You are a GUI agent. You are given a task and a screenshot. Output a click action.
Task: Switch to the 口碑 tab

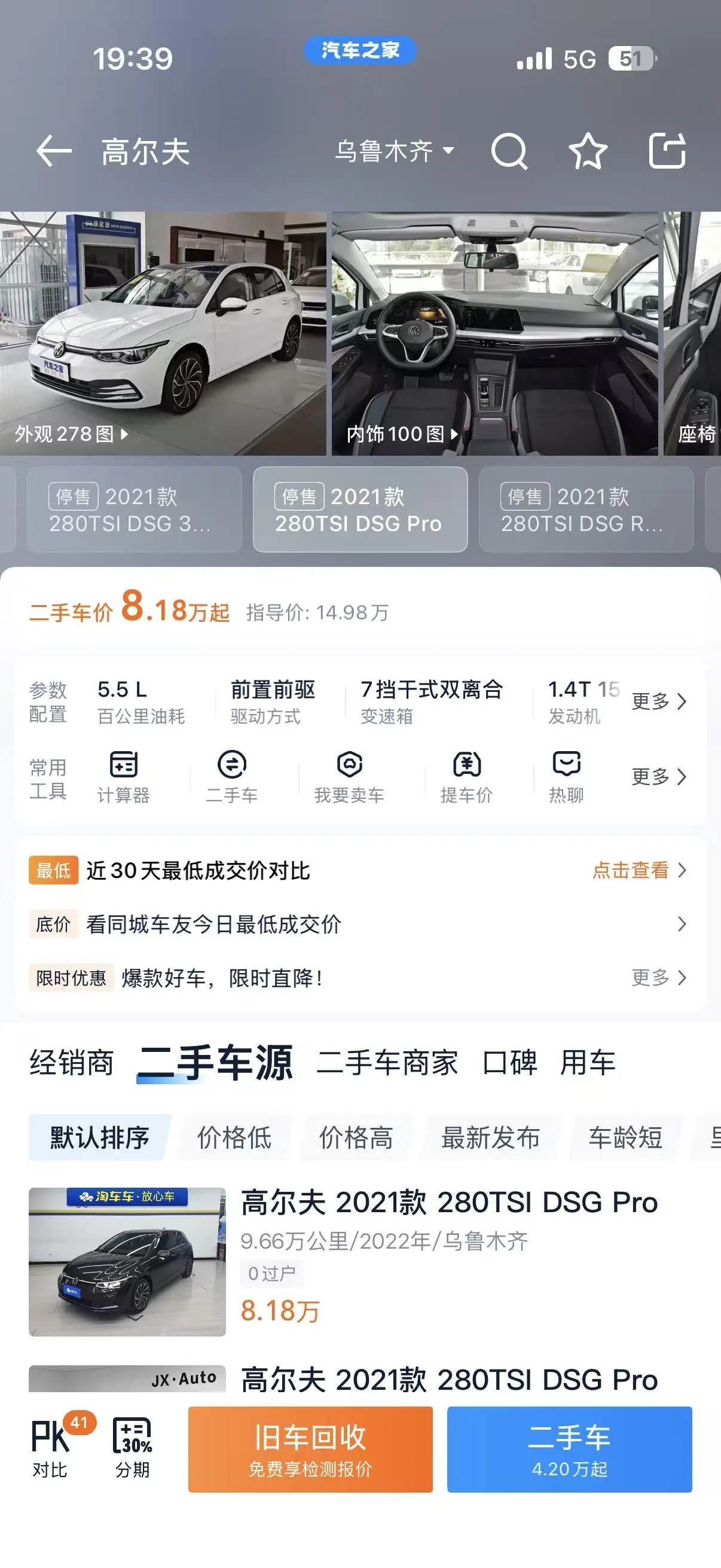(509, 1063)
